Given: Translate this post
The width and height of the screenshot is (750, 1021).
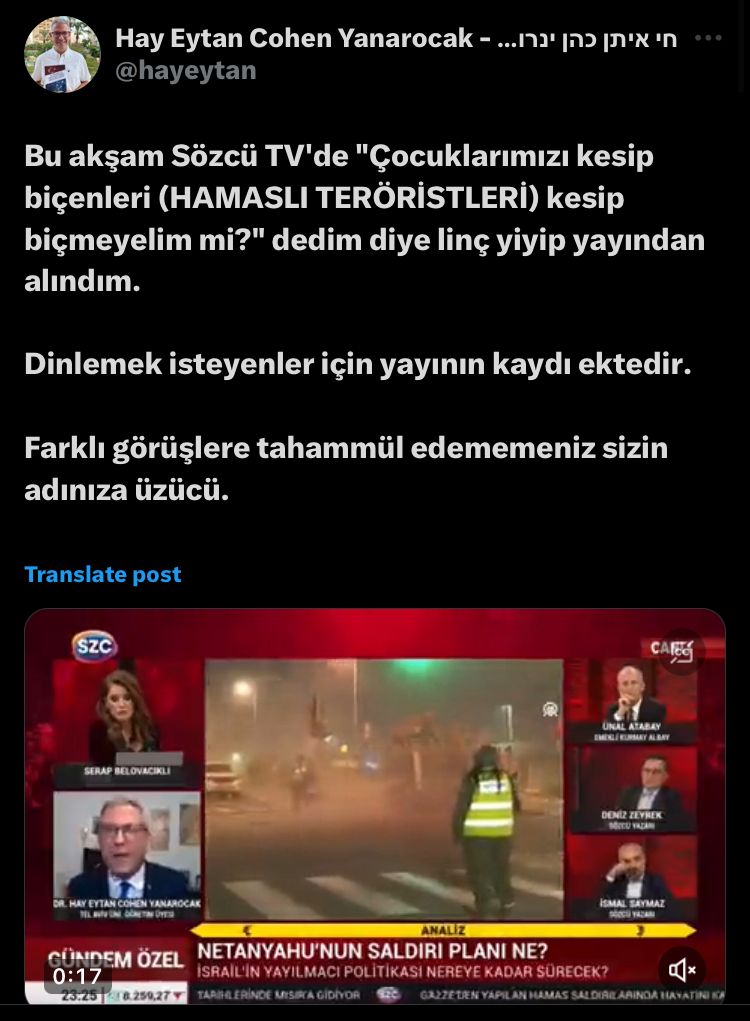Looking at the screenshot, I should tap(103, 574).
